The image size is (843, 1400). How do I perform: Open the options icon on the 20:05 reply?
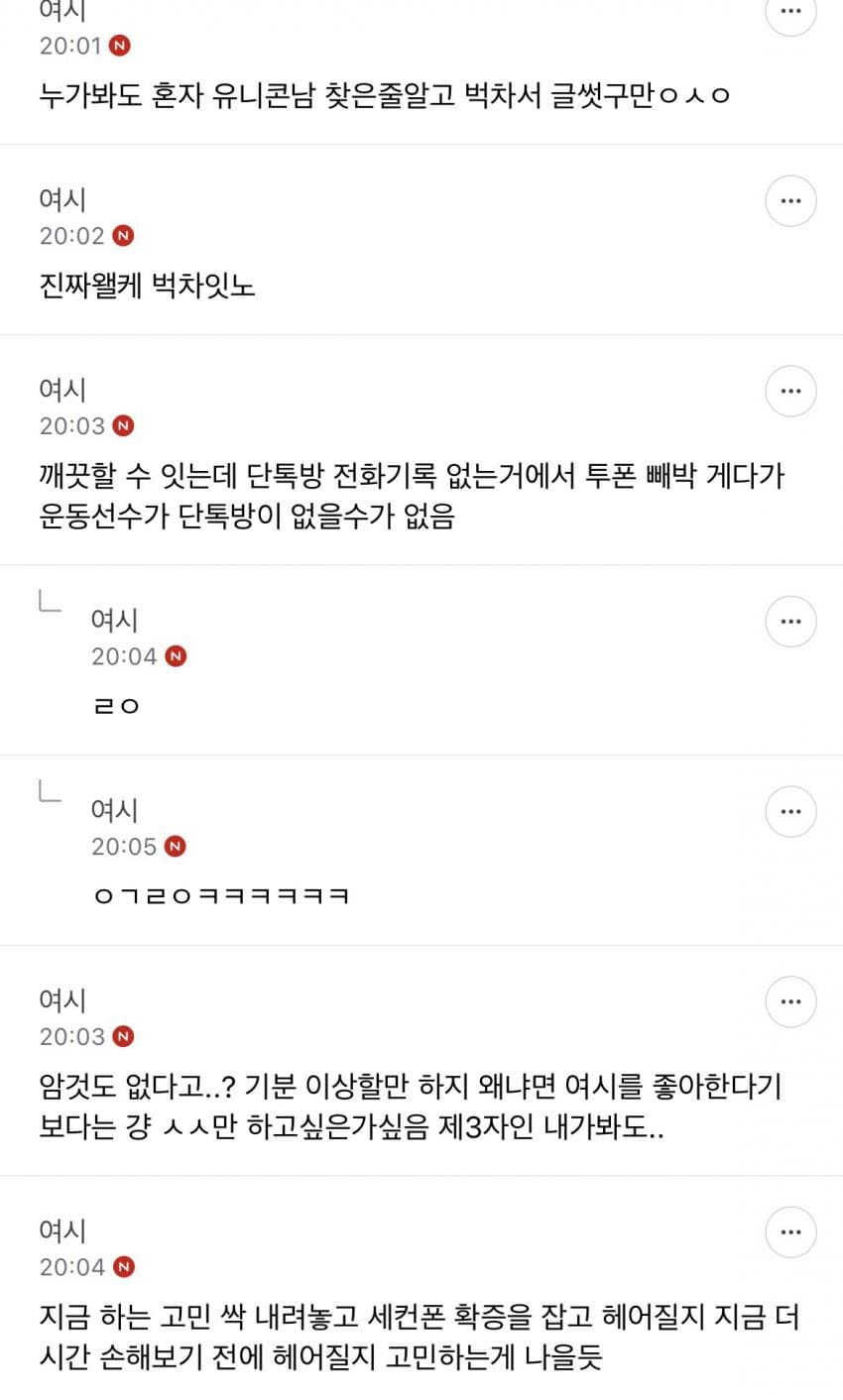pos(790,811)
